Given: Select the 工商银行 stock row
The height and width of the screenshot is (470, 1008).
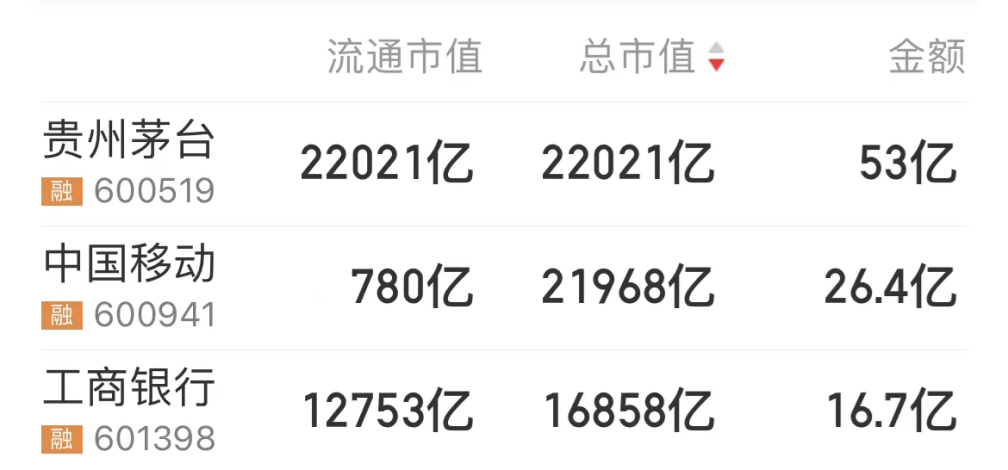Looking at the screenshot, I should (129, 388).
